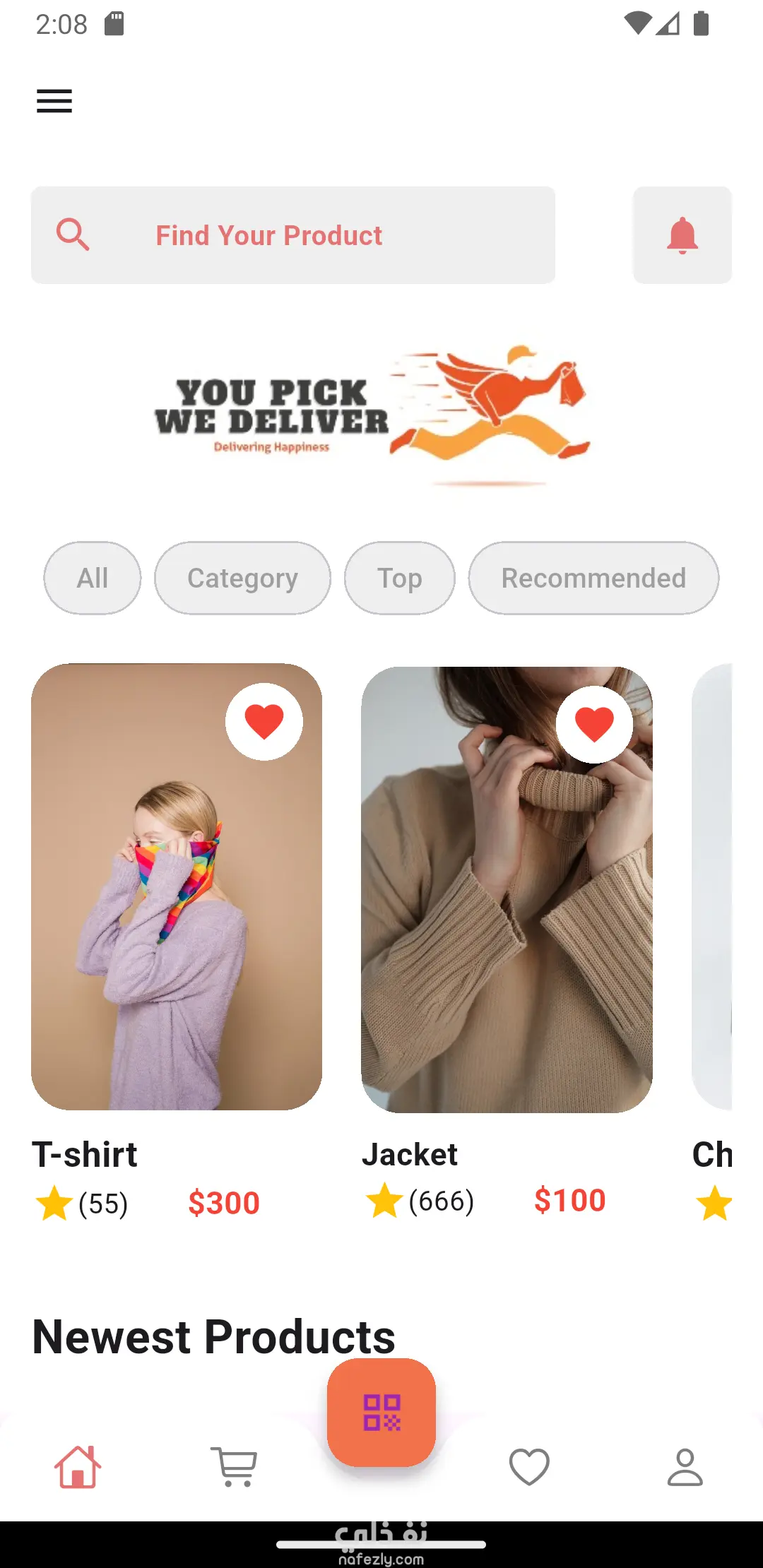Select the All filter chip
Screen dimensions: 763x1568
click(x=93, y=578)
